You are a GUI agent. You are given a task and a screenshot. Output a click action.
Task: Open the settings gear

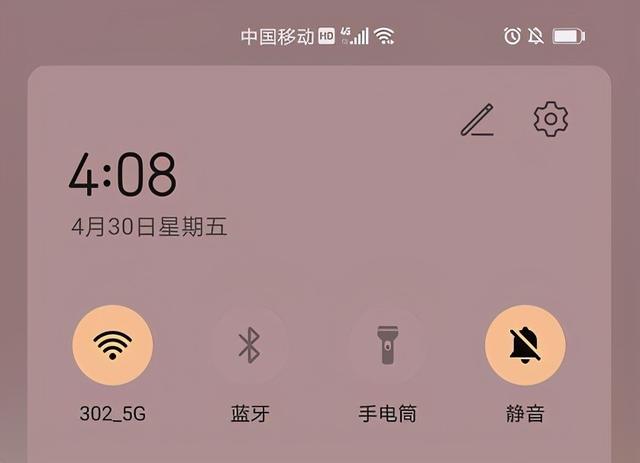click(550, 120)
